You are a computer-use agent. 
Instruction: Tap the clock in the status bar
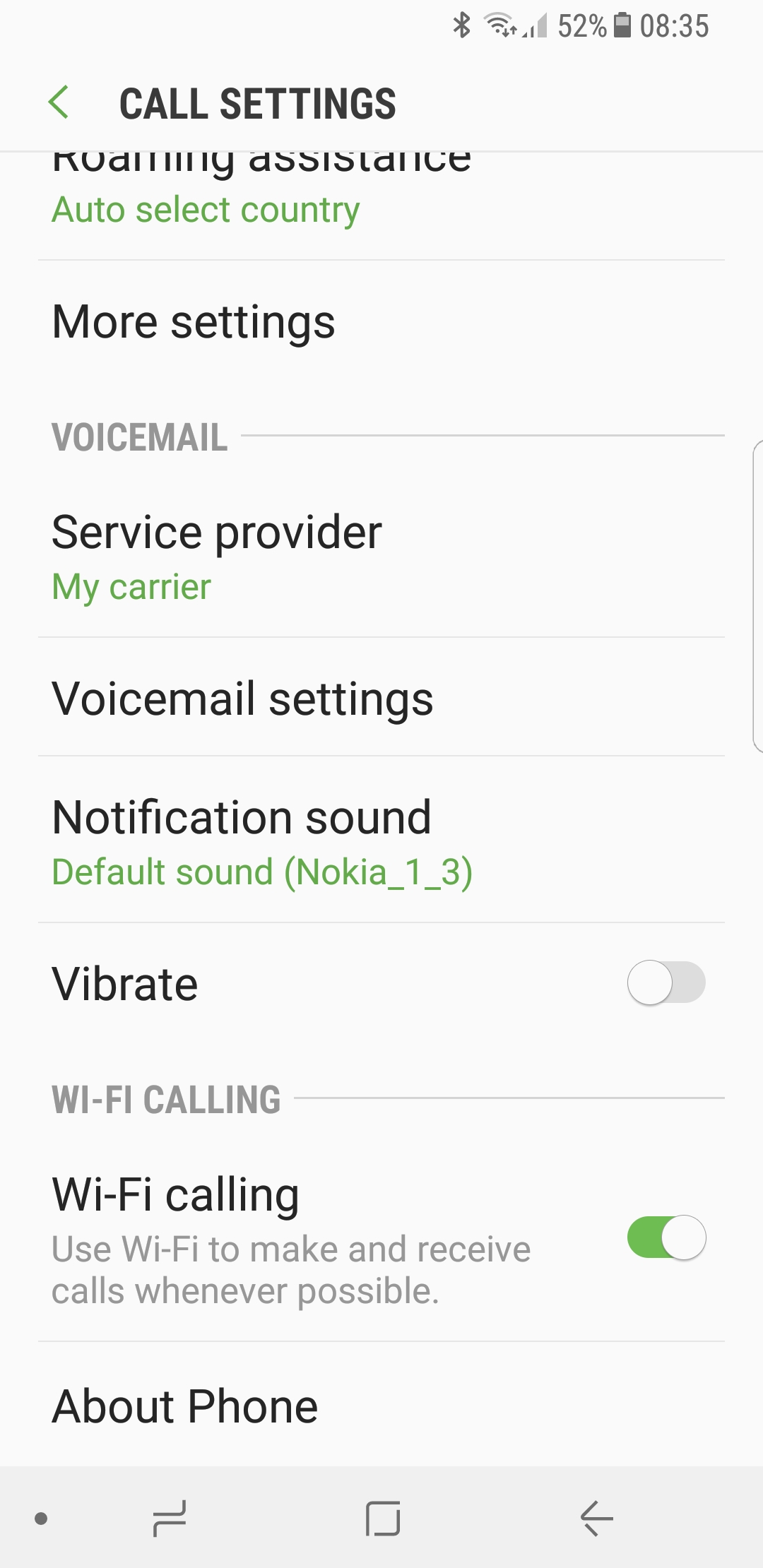point(675,25)
